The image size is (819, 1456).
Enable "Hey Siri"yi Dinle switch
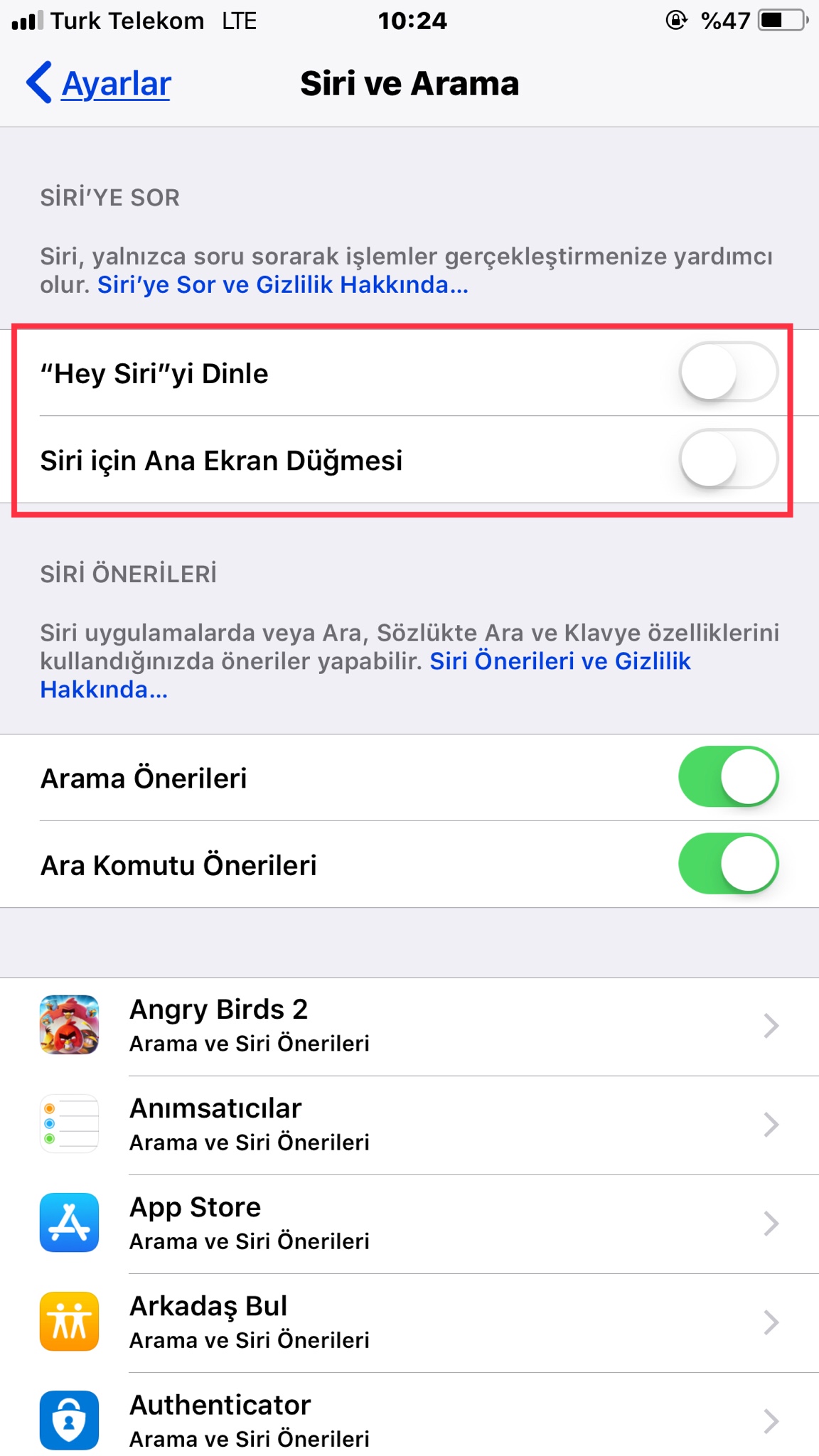tap(727, 373)
